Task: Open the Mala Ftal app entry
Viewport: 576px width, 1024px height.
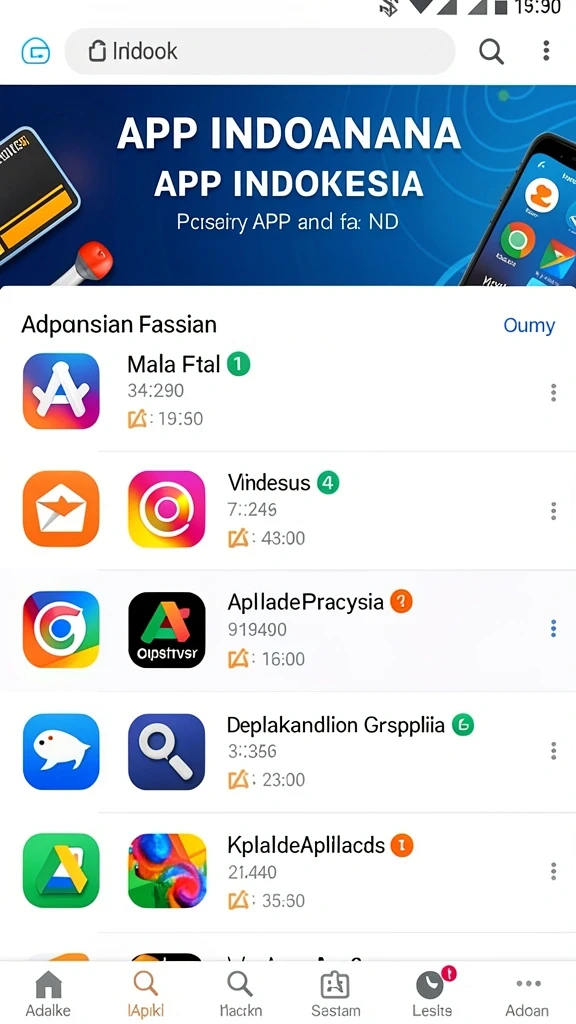Action: 288,391
